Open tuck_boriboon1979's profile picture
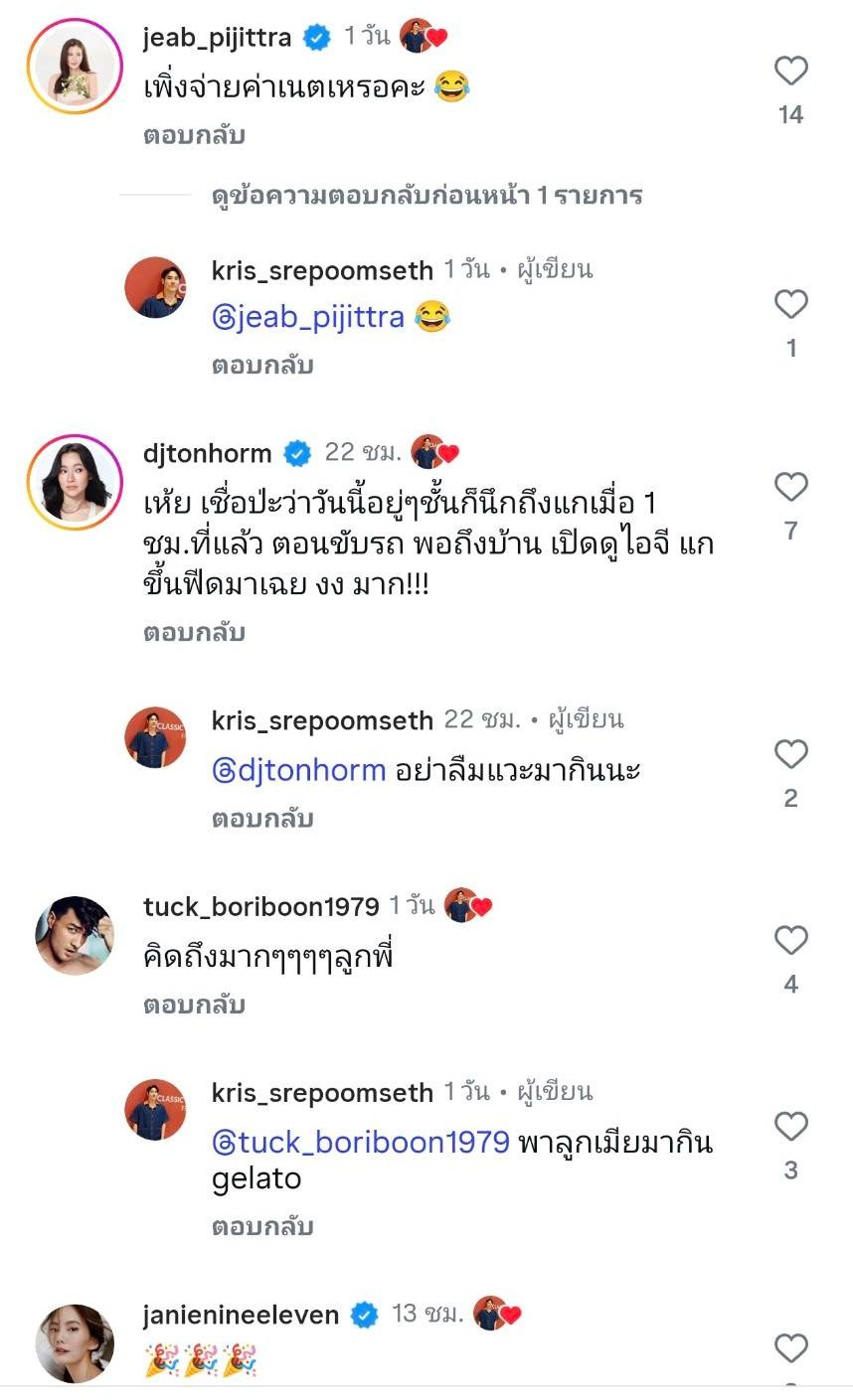Screen dimensions: 853x1400 (75, 935)
